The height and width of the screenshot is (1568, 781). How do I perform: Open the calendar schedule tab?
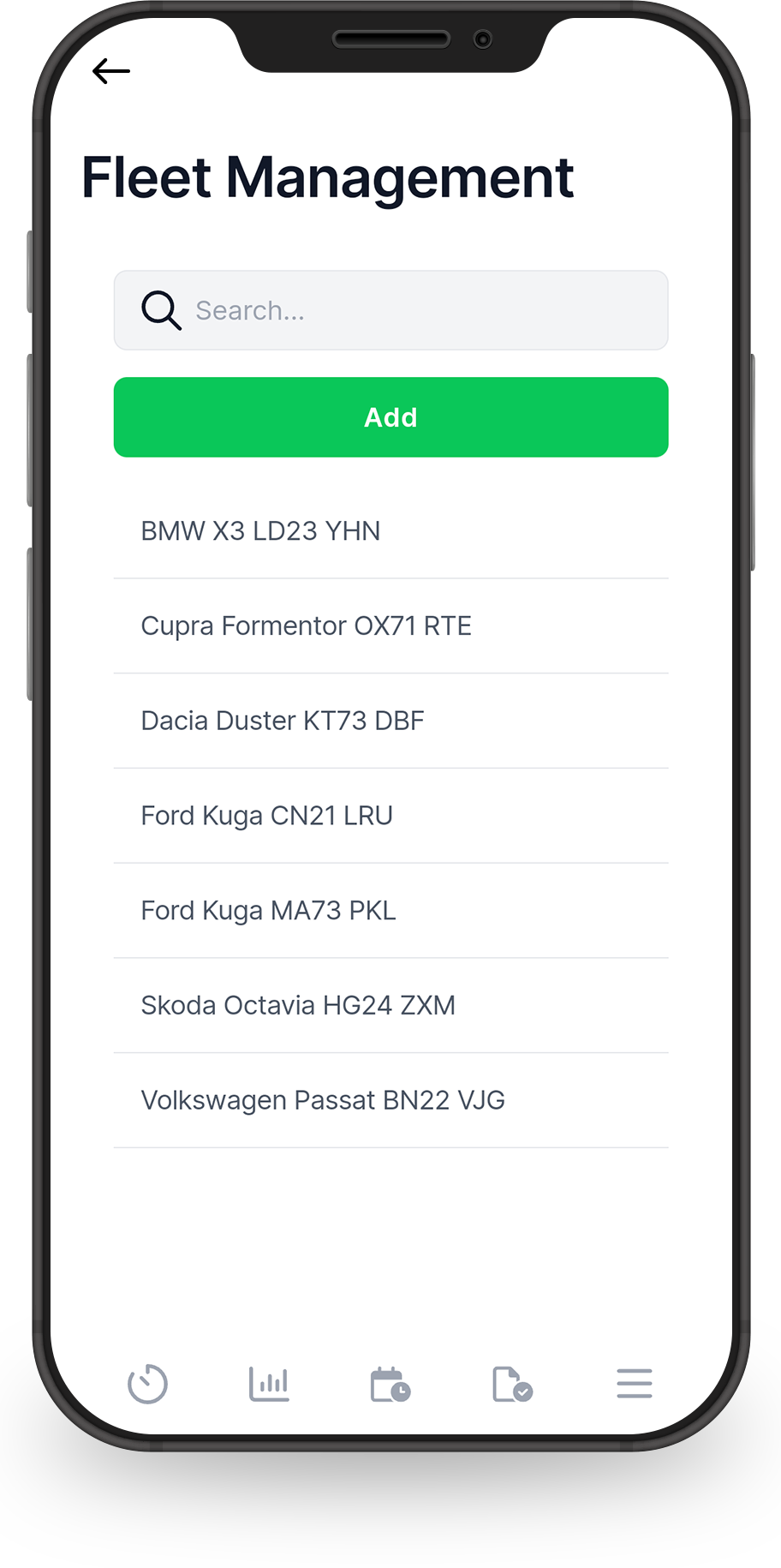point(390,1384)
